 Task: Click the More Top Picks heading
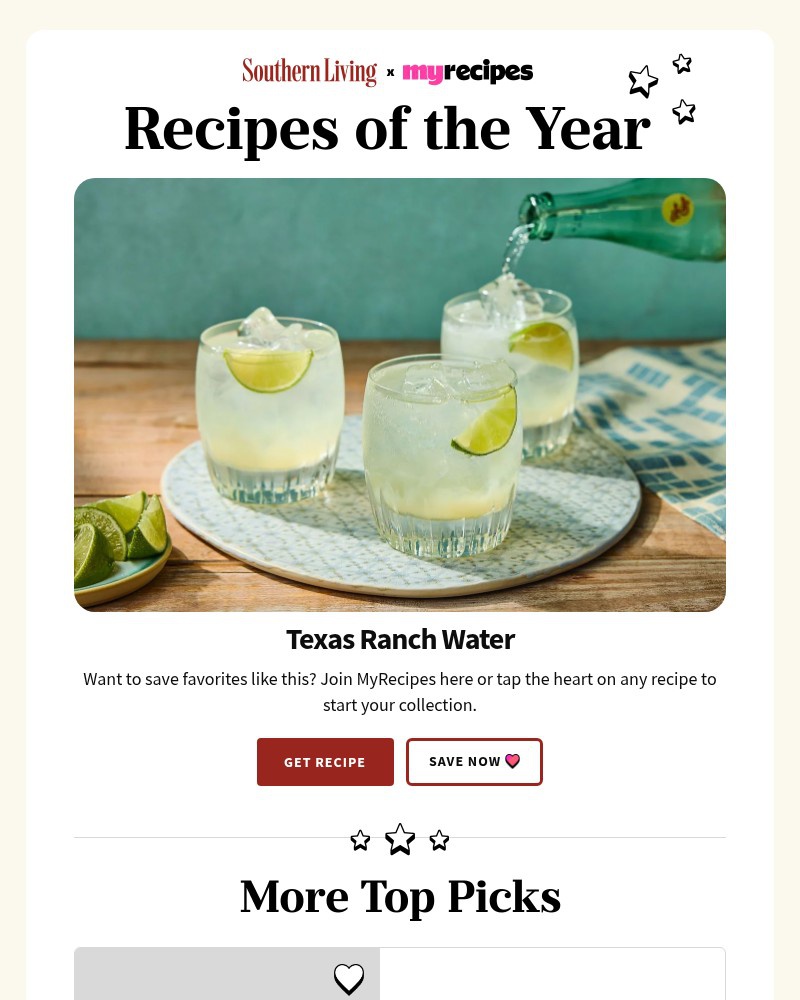[x=400, y=896]
